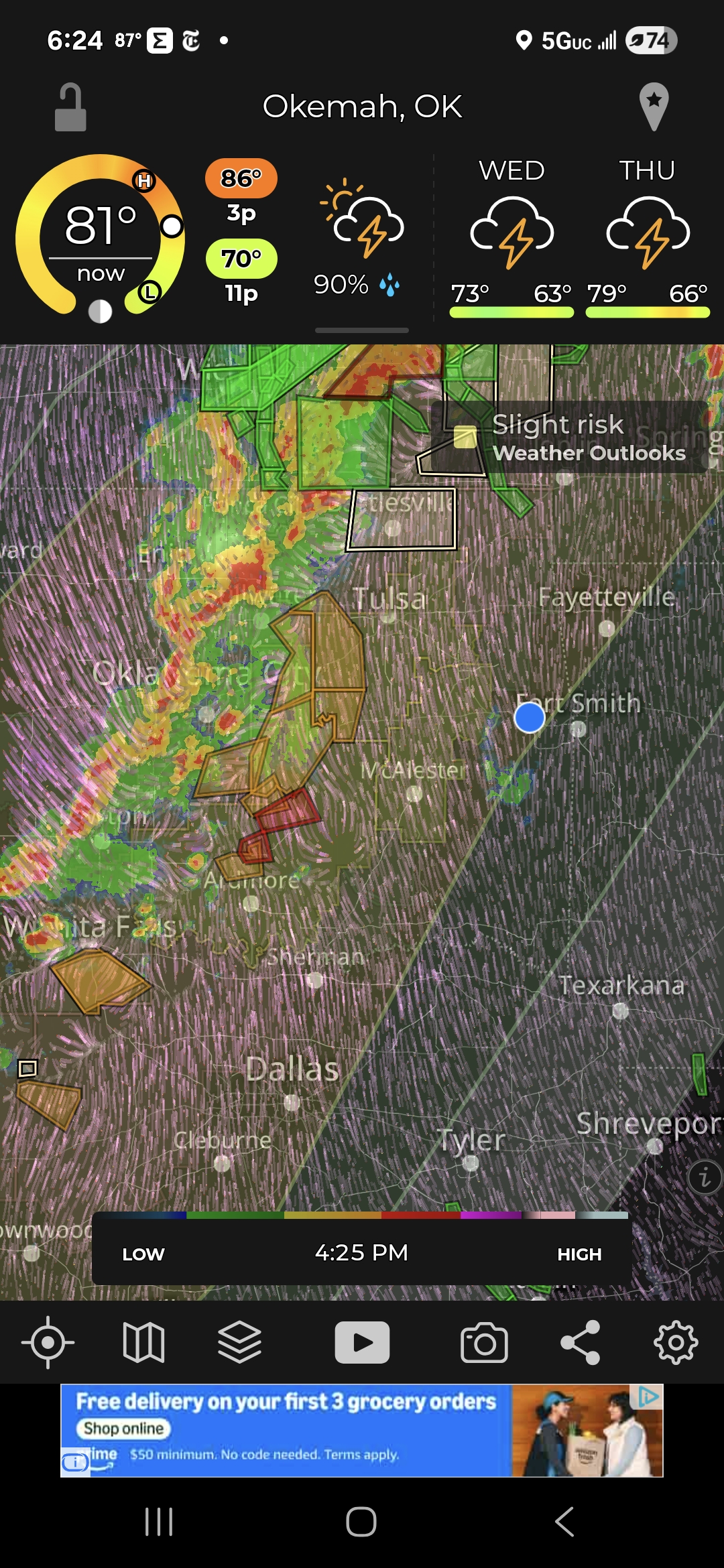Image resolution: width=724 pixels, height=1568 pixels.
Task: Open the free grocery delivery ad
Action: pyautogui.click(x=362, y=1430)
